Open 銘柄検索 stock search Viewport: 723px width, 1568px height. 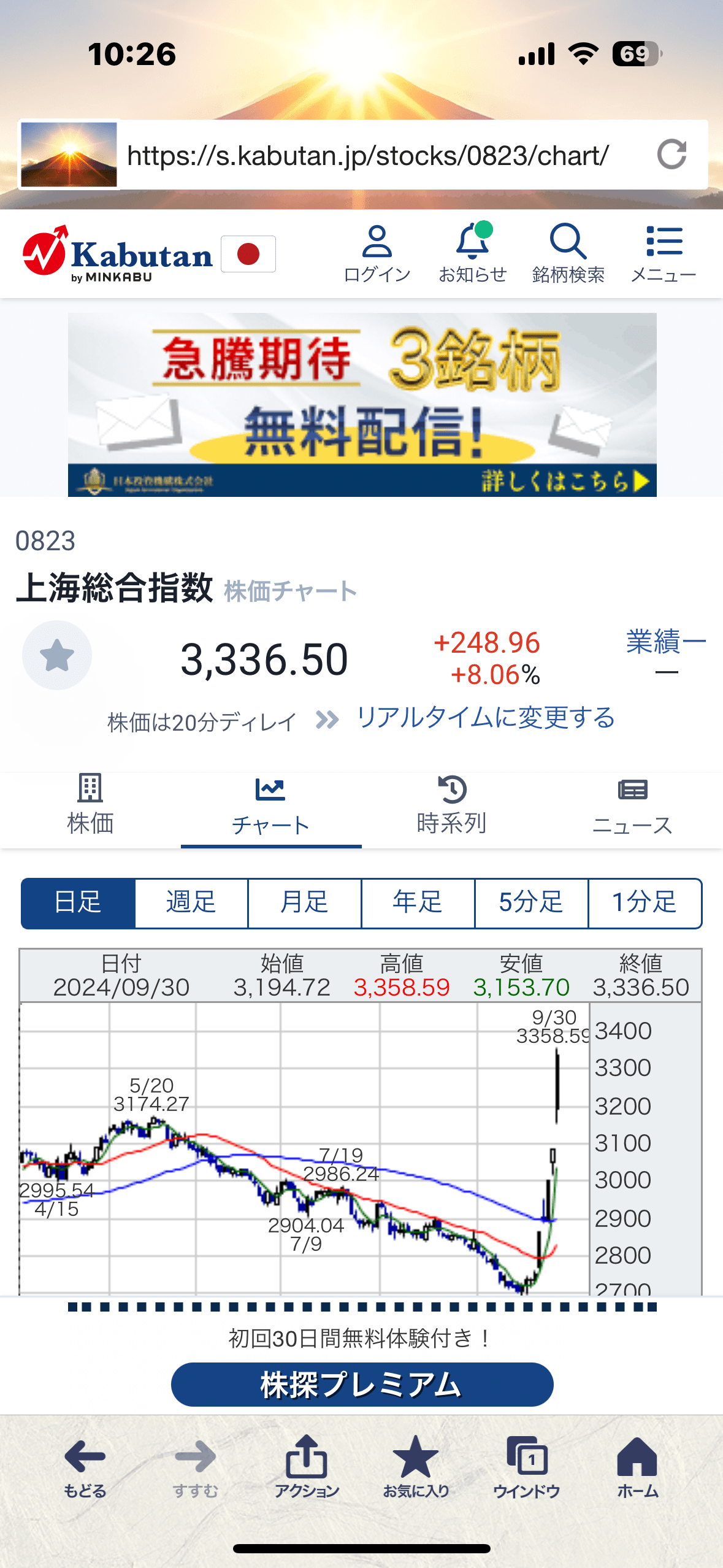[x=568, y=254]
